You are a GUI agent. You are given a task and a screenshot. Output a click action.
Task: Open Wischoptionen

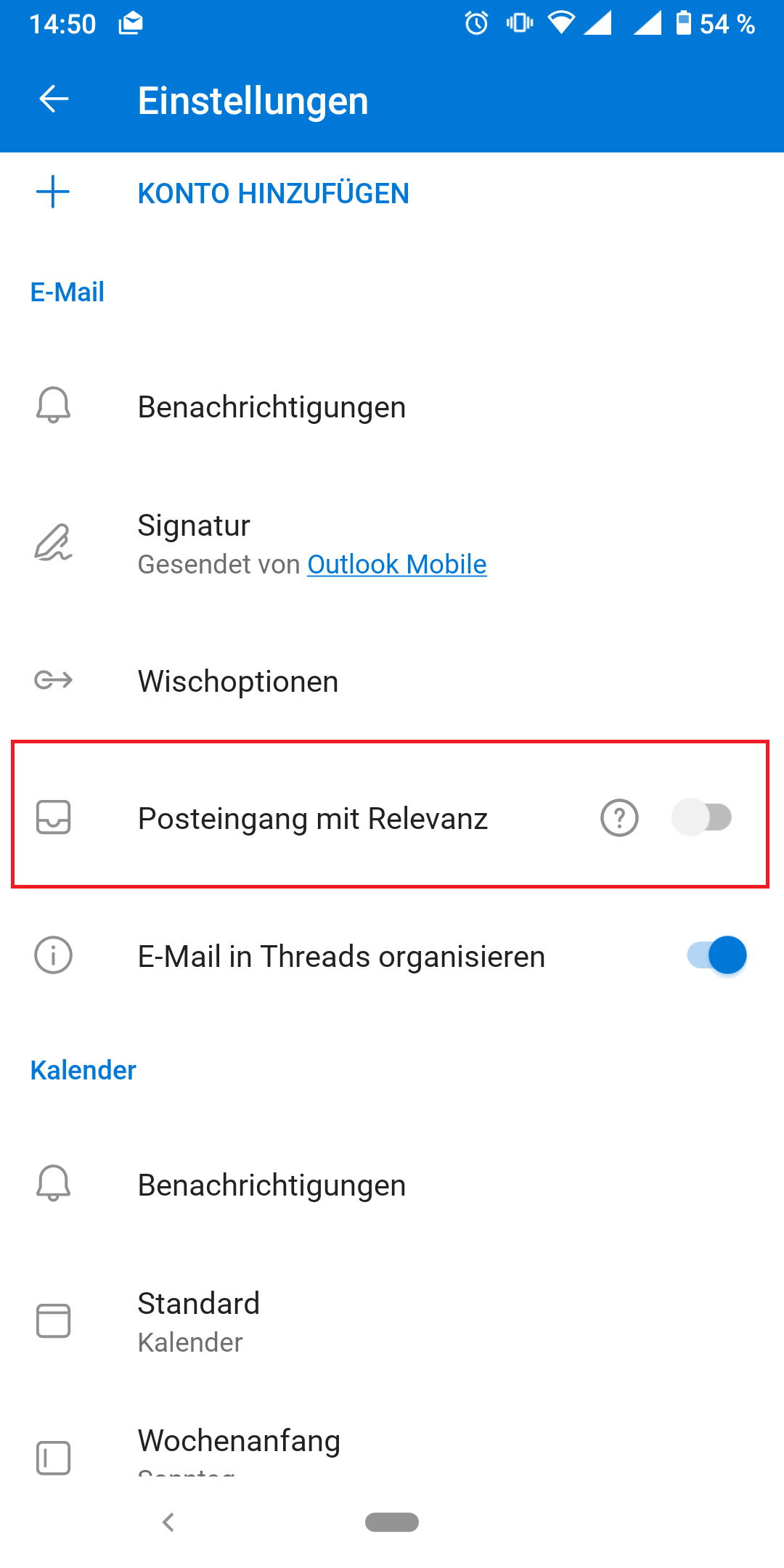(238, 682)
